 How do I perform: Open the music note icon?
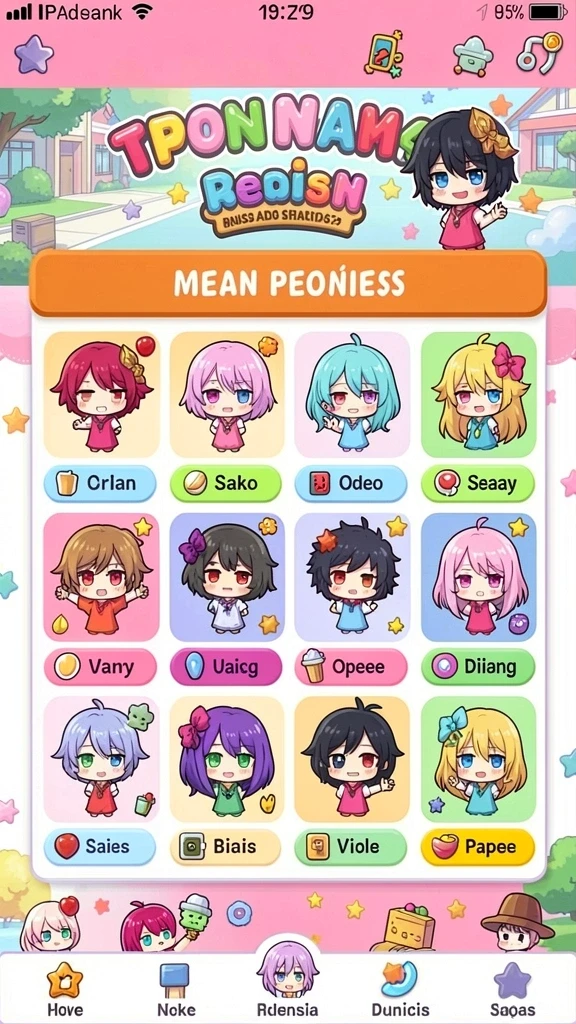(539, 53)
